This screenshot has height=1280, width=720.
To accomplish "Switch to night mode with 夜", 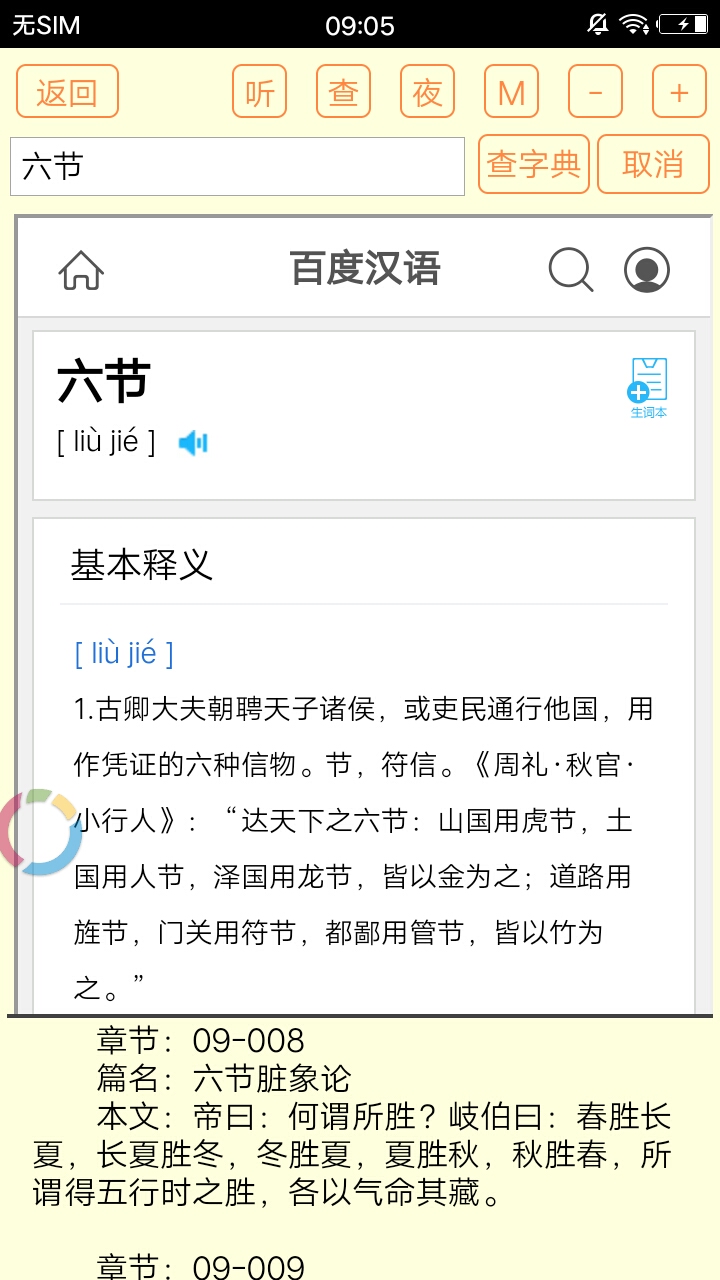I will [x=428, y=92].
